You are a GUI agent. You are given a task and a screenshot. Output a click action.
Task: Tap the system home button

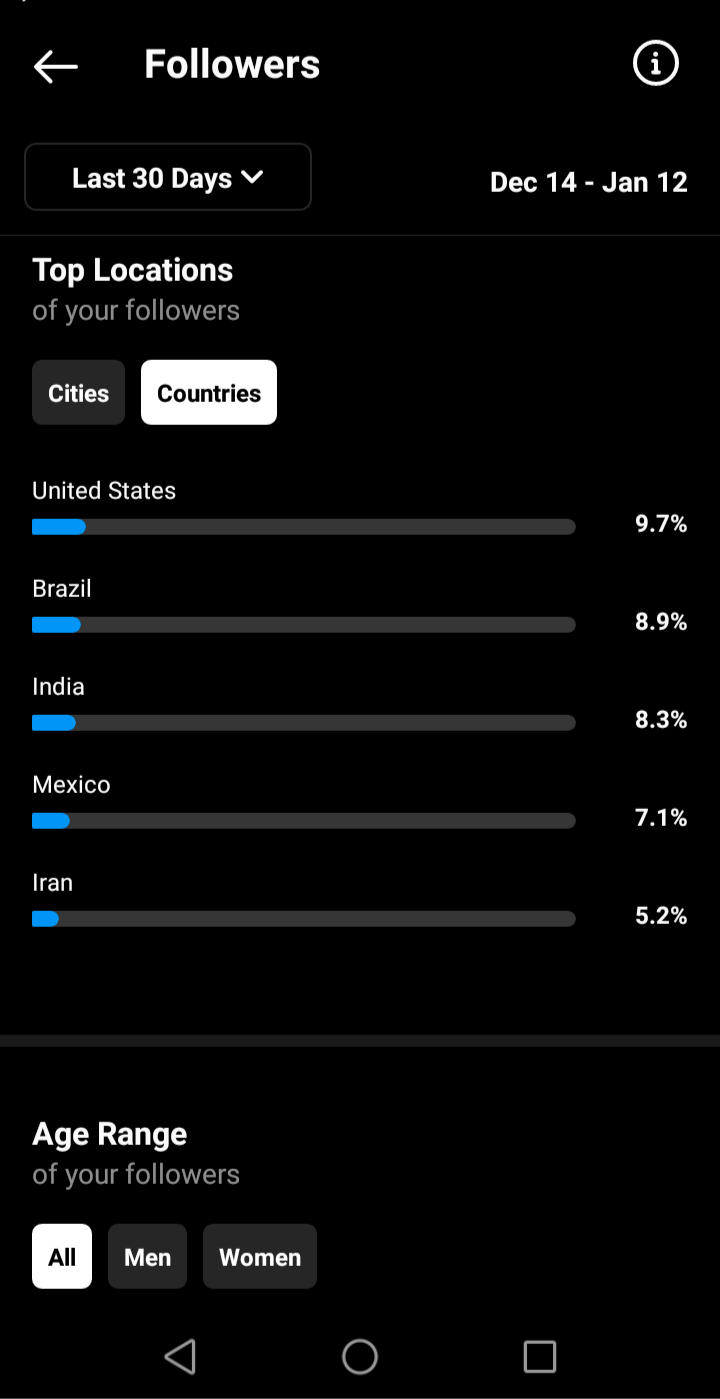[x=360, y=1357]
